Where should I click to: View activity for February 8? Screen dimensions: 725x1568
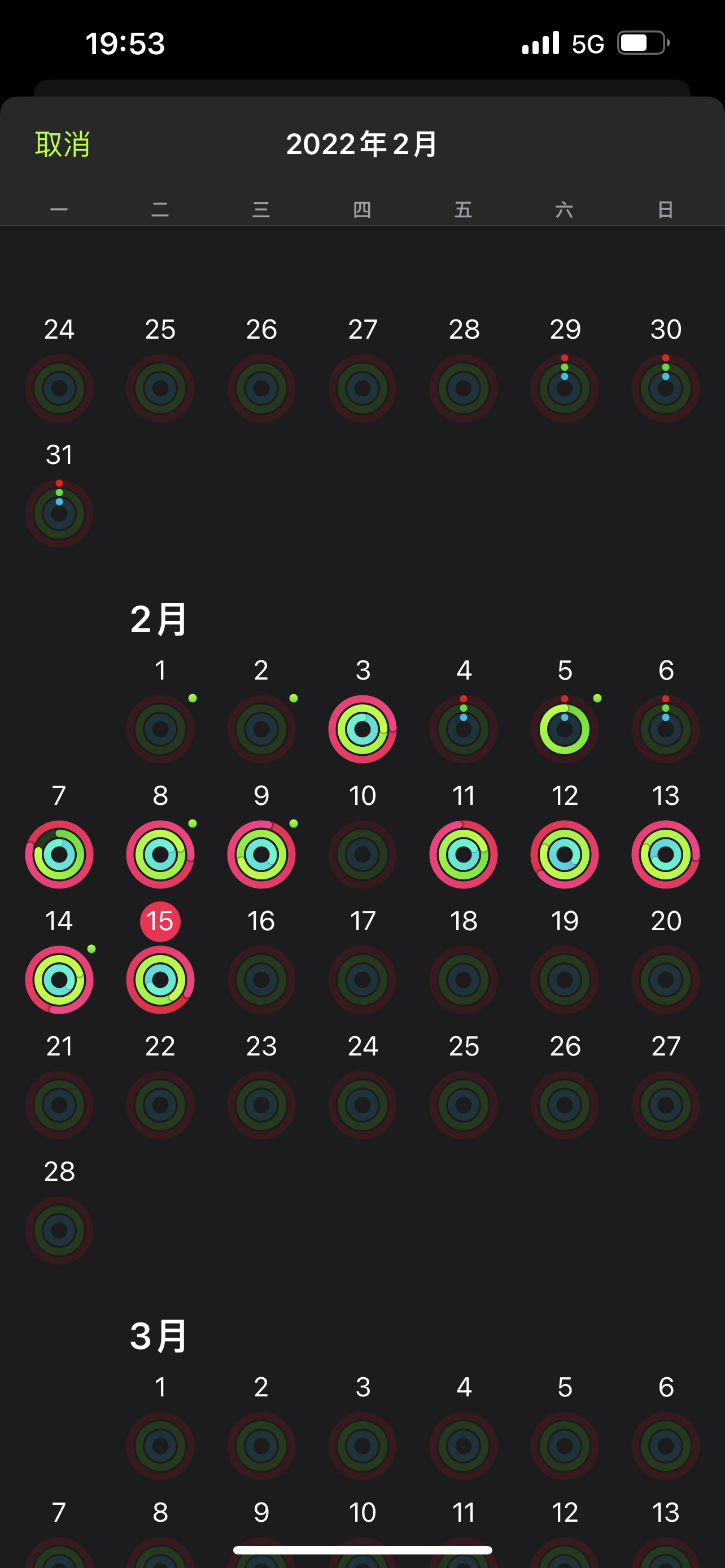click(x=160, y=854)
